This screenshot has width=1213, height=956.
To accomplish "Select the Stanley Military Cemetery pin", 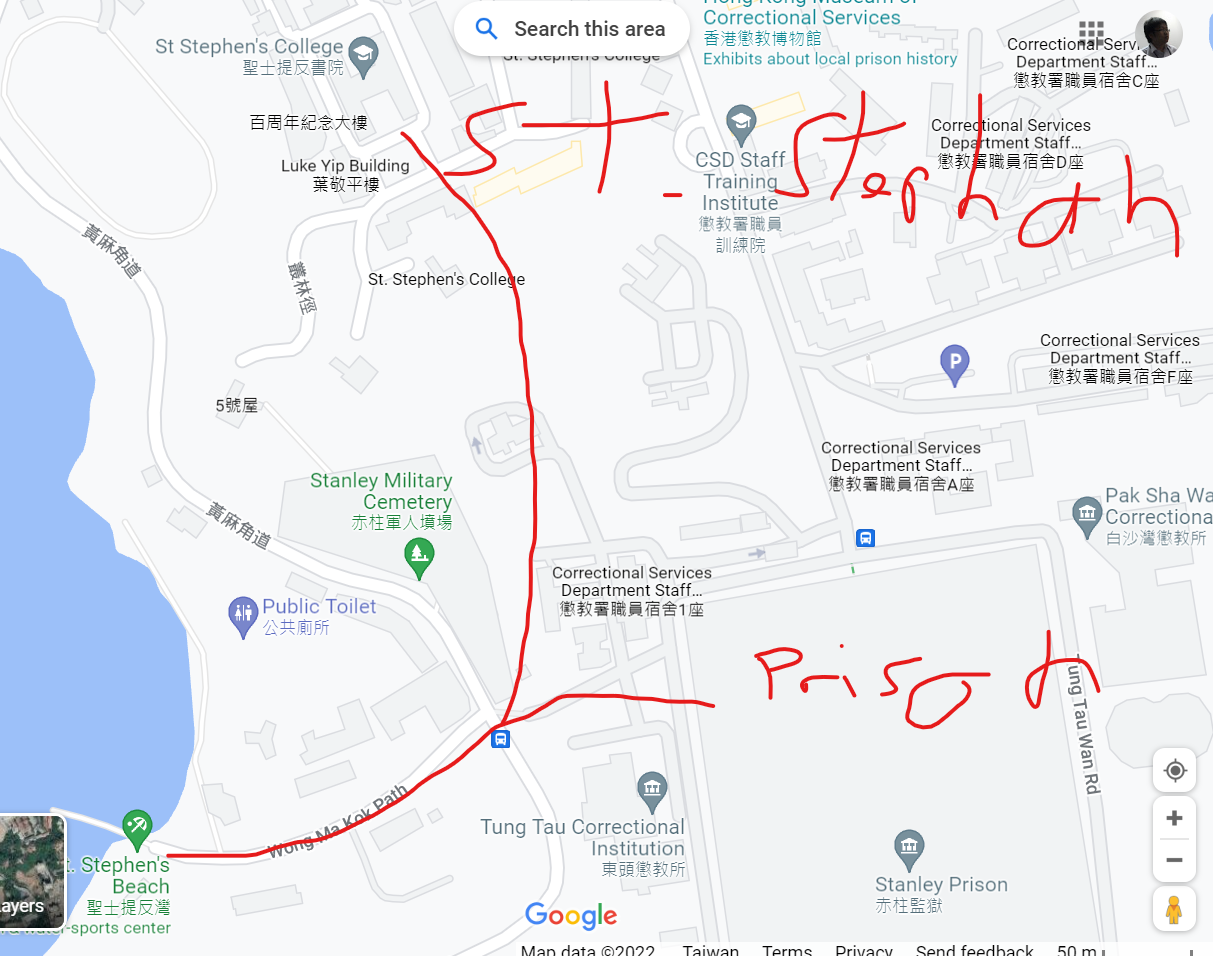I will point(419,556).
